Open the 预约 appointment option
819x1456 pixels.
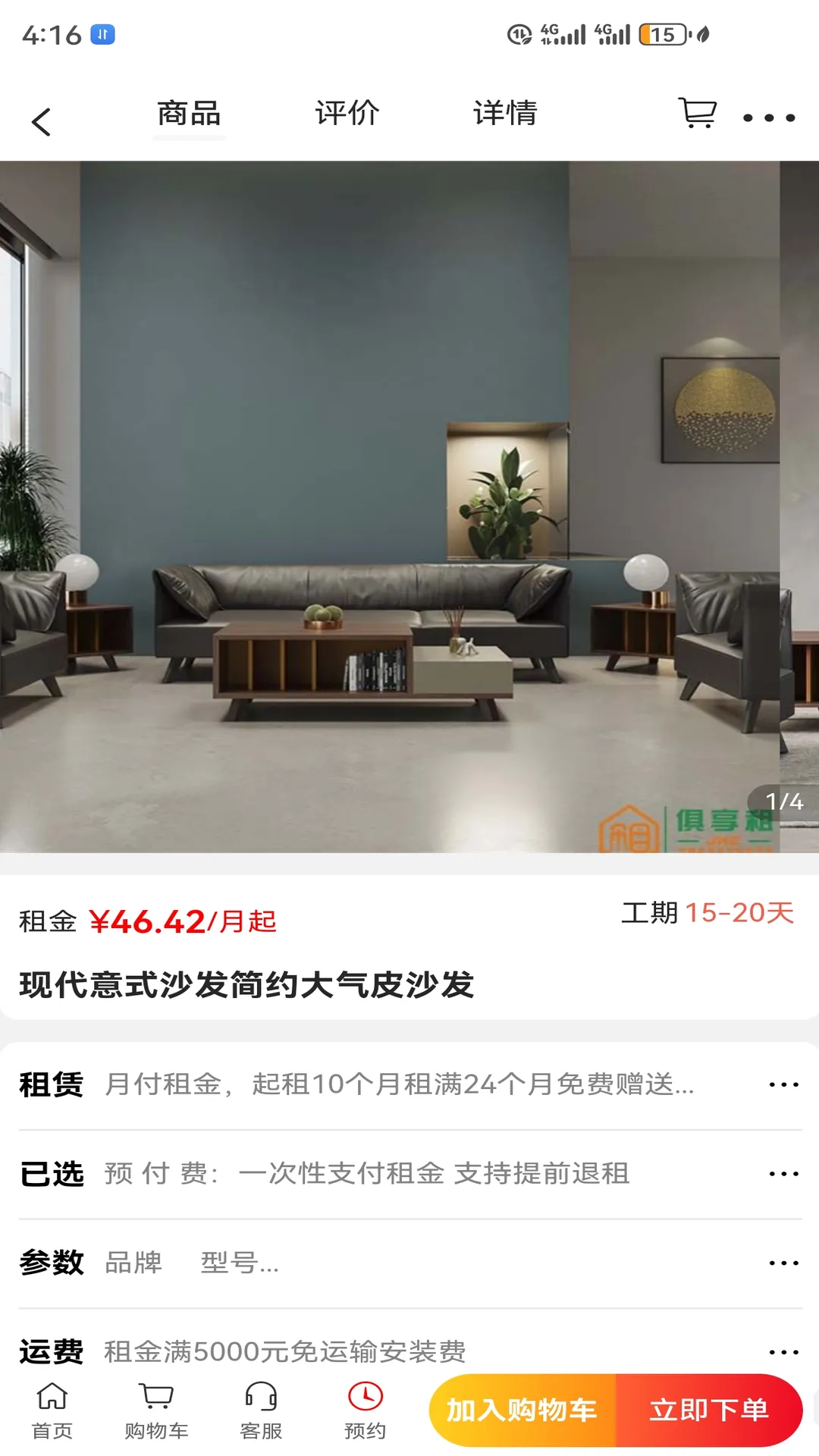pos(365,1411)
